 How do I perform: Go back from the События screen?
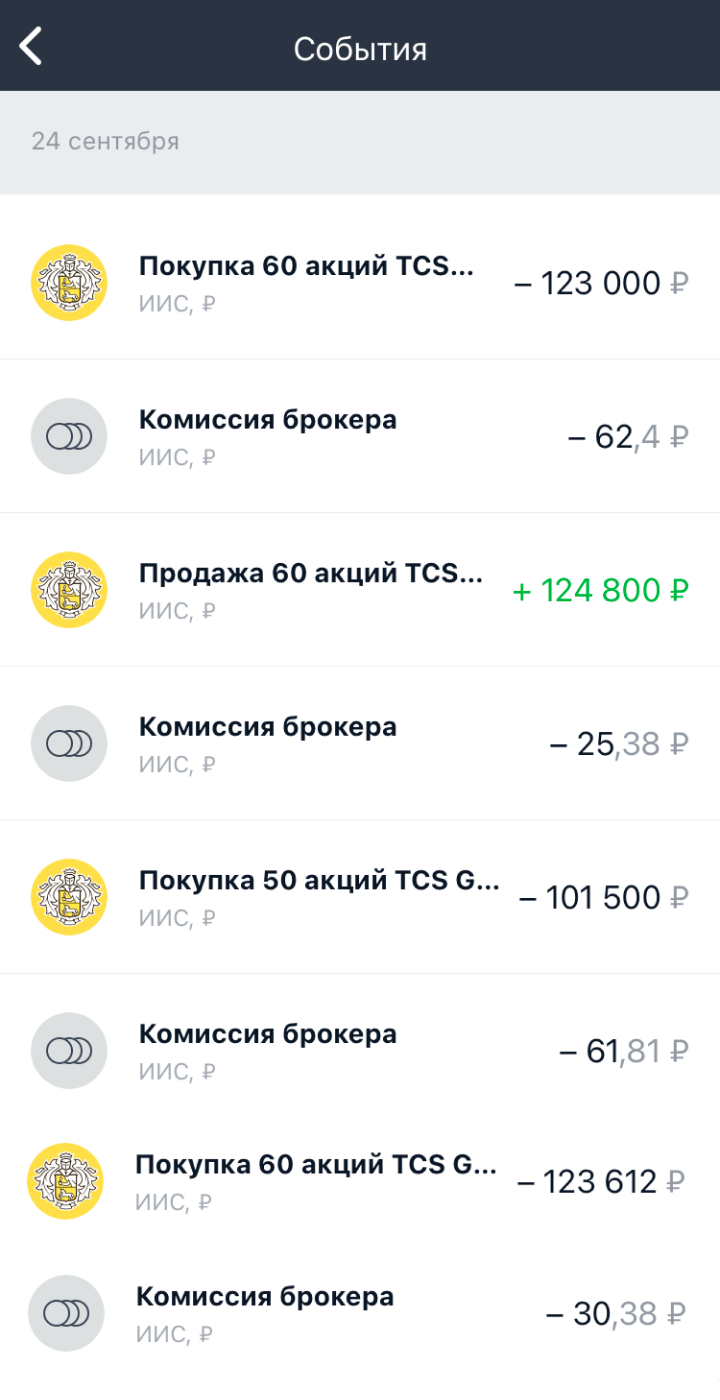pyautogui.click(x=32, y=46)
